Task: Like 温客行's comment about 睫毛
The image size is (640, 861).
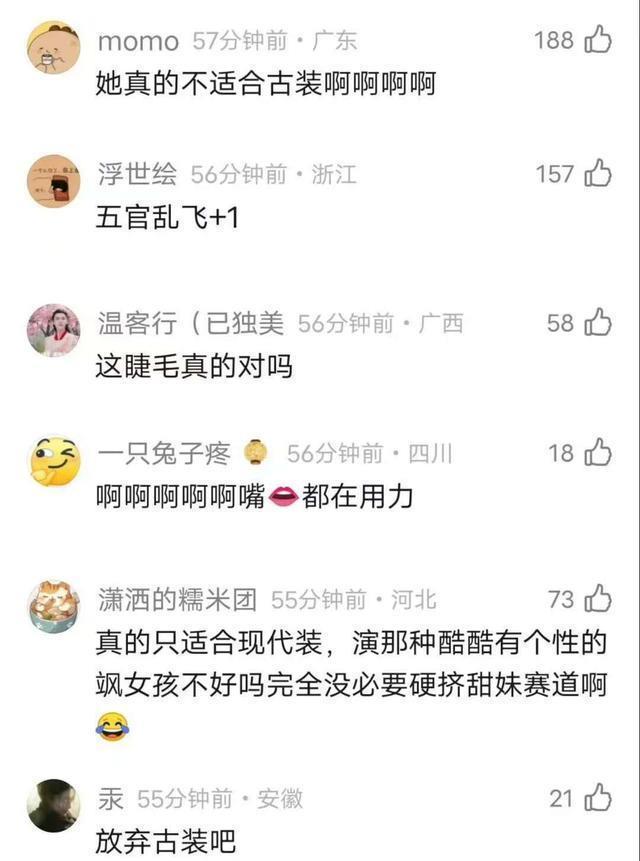Action: (598, 323)
